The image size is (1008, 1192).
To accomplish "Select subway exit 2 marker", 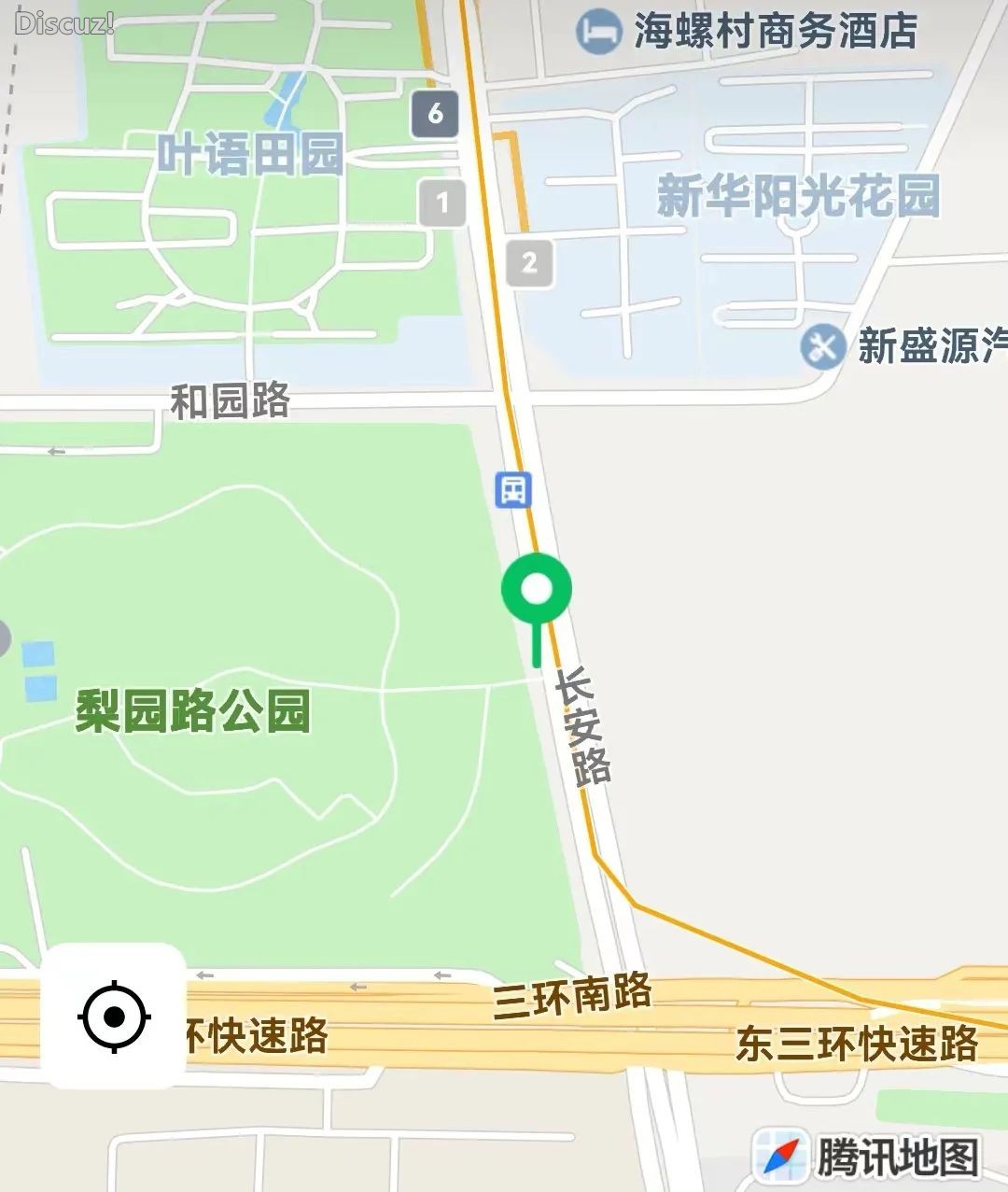I will click(x=529, y=262).
